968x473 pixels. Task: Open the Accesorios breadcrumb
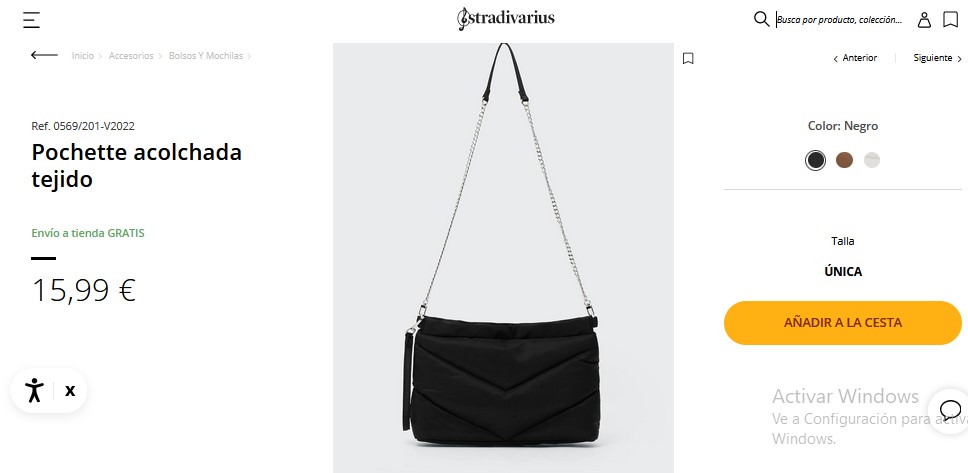[131, 56]
